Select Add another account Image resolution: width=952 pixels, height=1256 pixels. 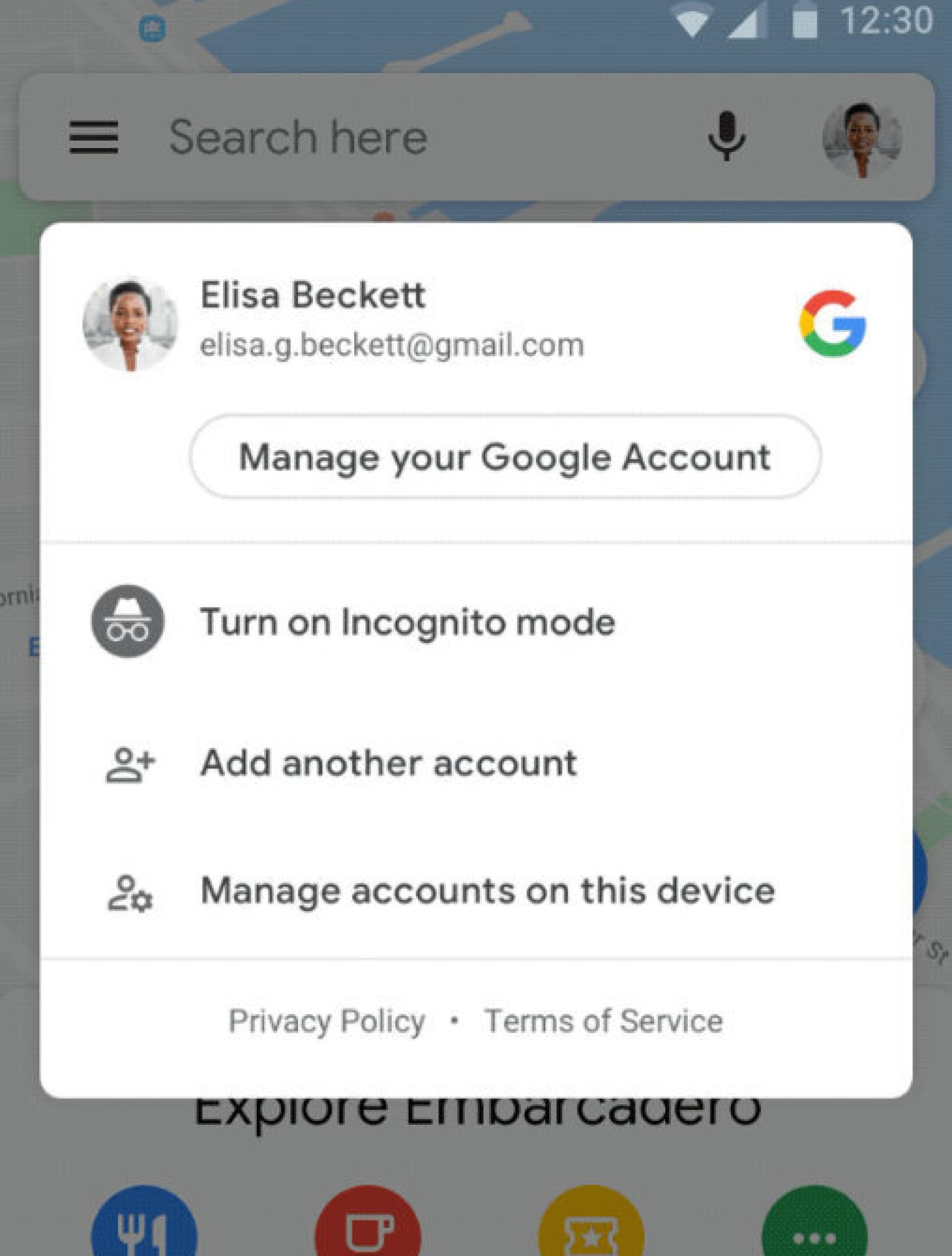click(x=388, y=763)
